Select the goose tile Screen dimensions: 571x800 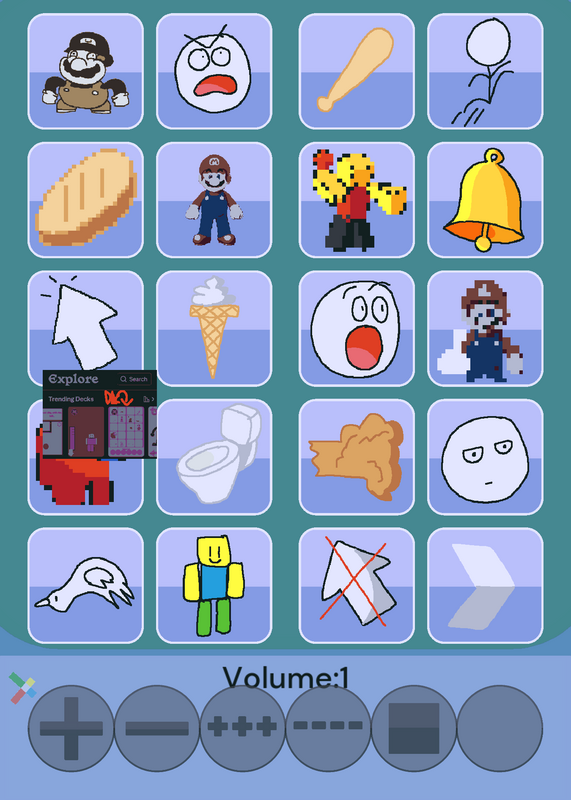tap(85, 585)
